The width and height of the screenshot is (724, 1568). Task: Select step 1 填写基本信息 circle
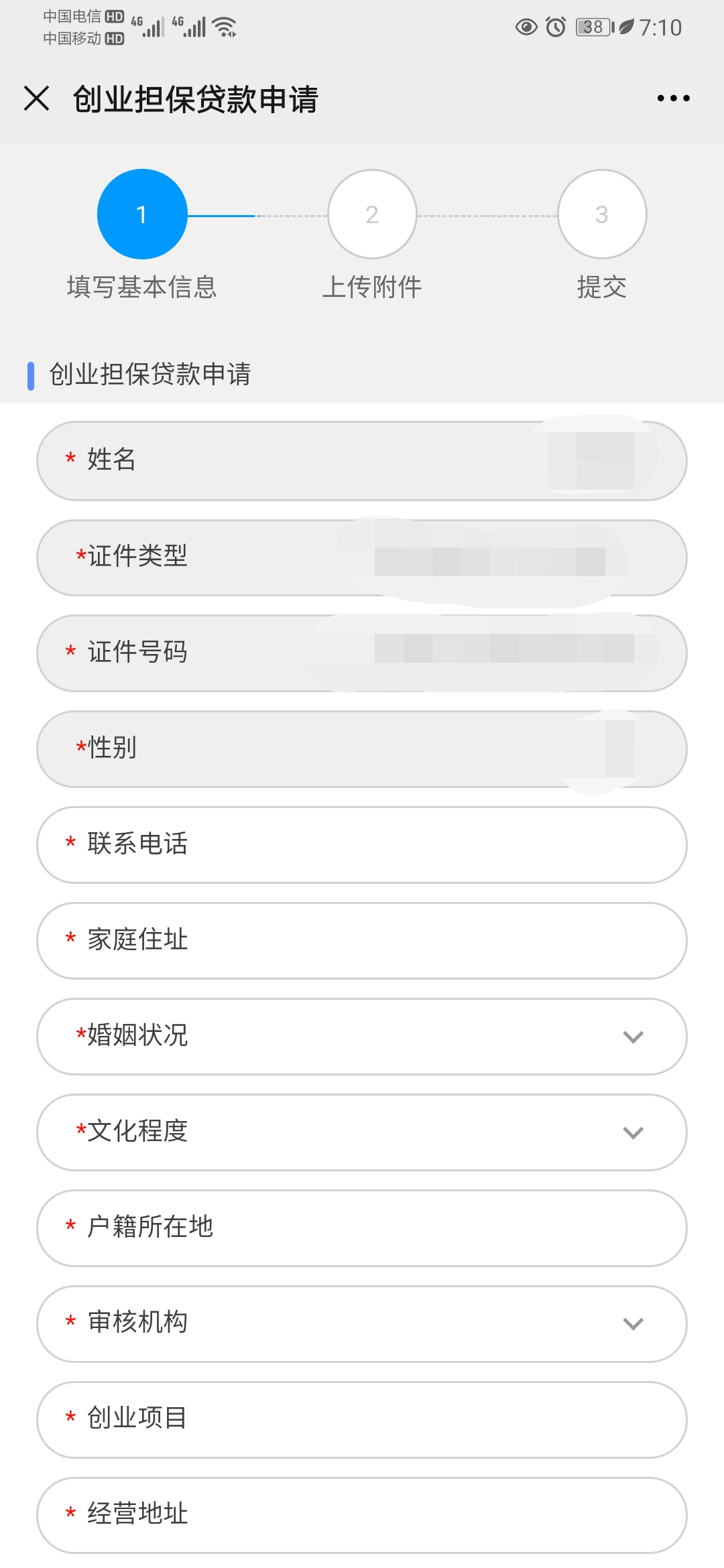pos(141,214)
